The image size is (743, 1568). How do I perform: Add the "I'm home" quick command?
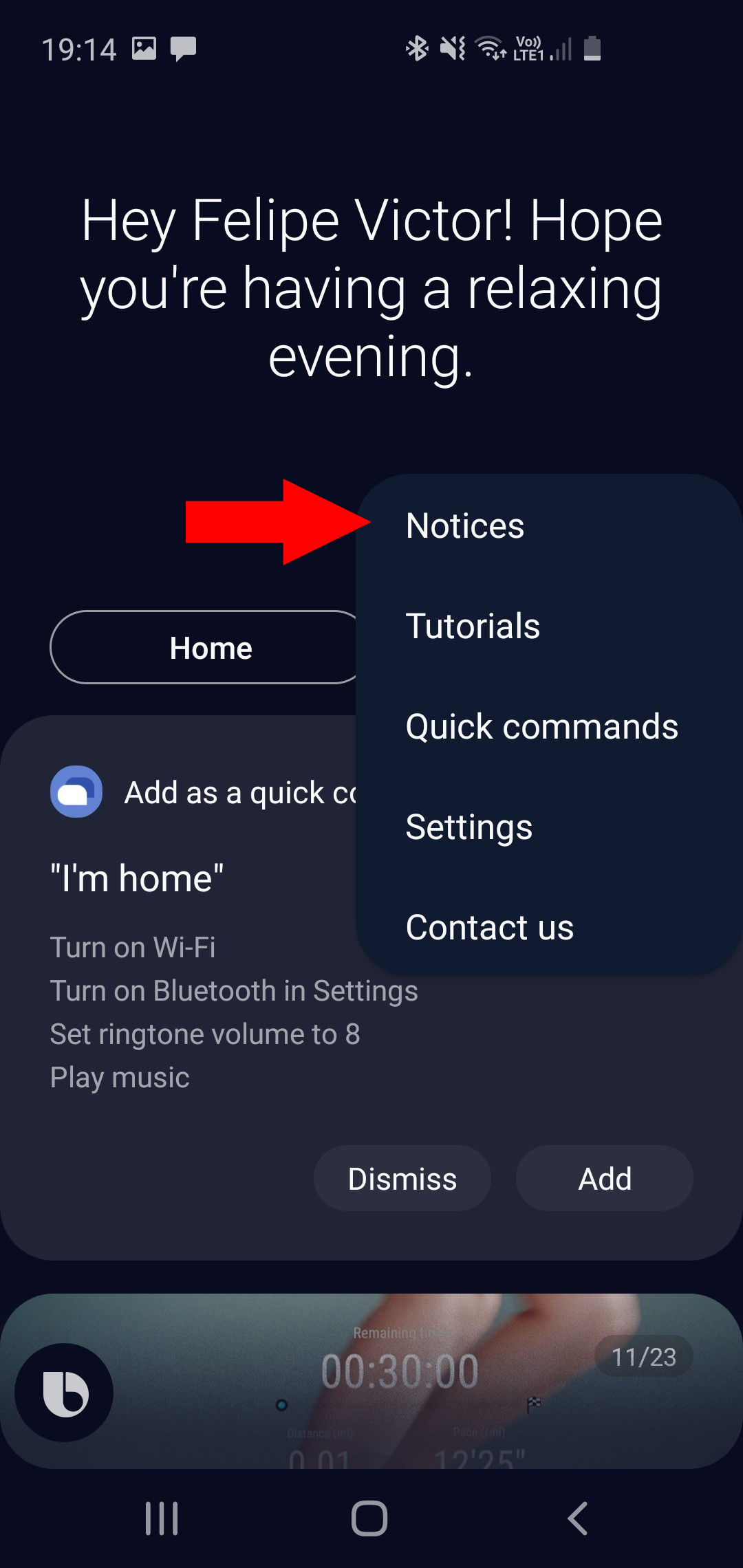[x=604, y=1179]
